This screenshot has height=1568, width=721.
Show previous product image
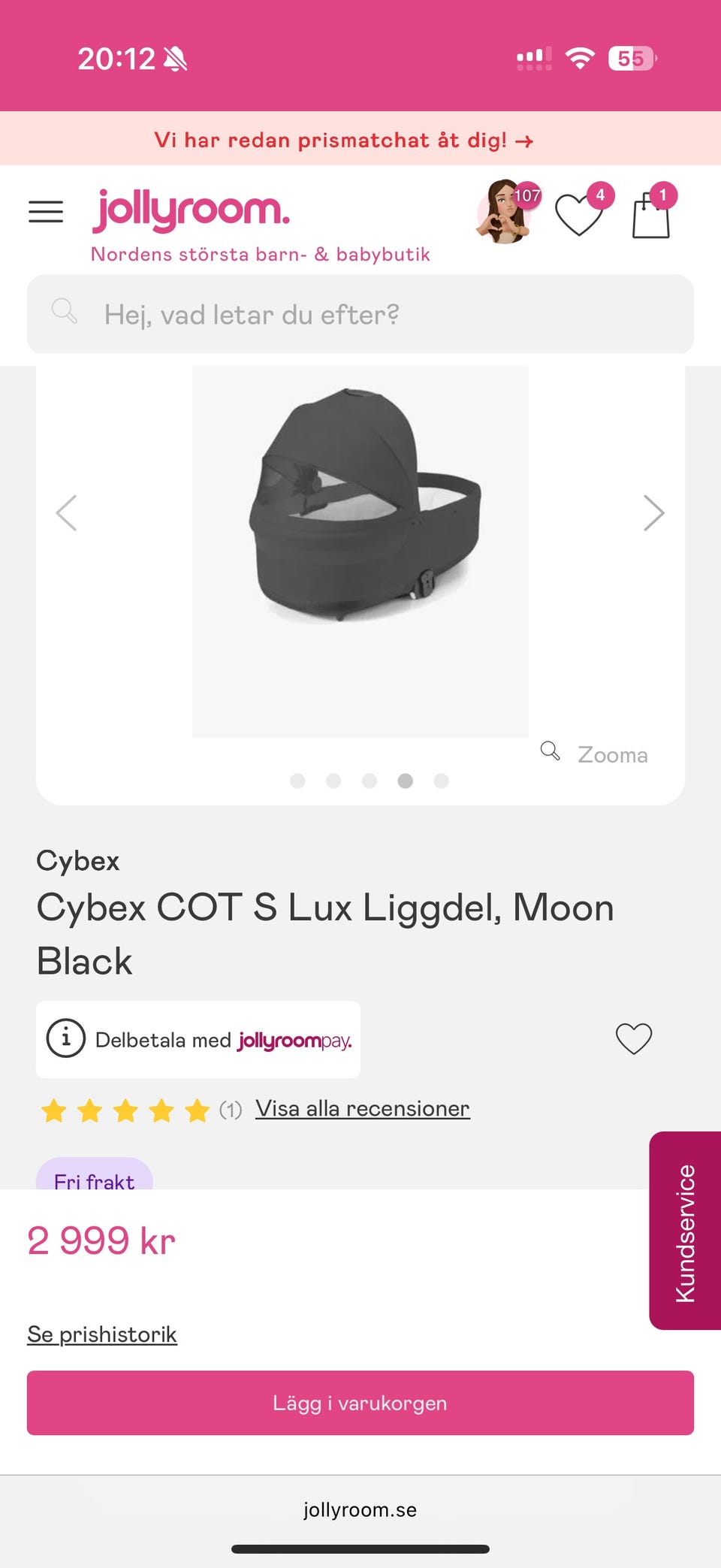pos(67,513)
